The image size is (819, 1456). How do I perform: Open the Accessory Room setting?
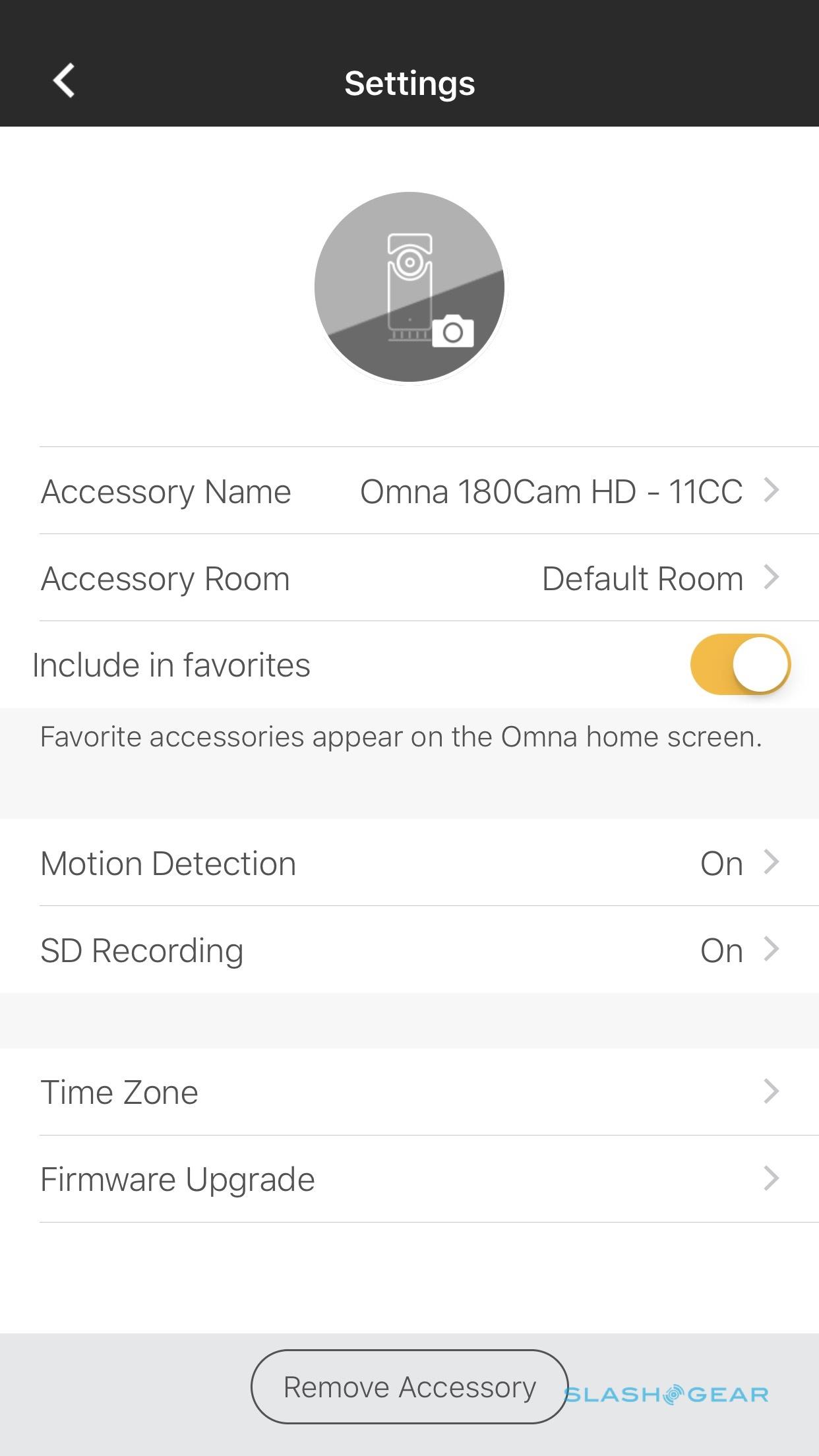[x=429, y=578]
